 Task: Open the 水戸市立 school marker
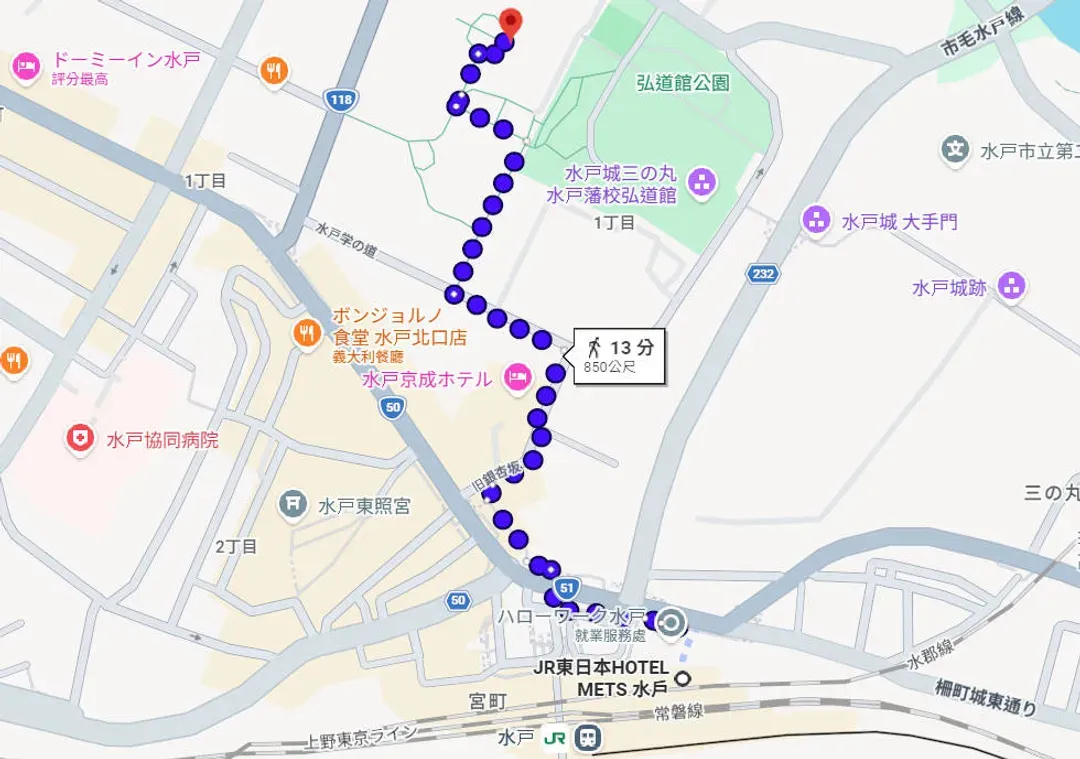pyautogui.click(x=956, y=151)
